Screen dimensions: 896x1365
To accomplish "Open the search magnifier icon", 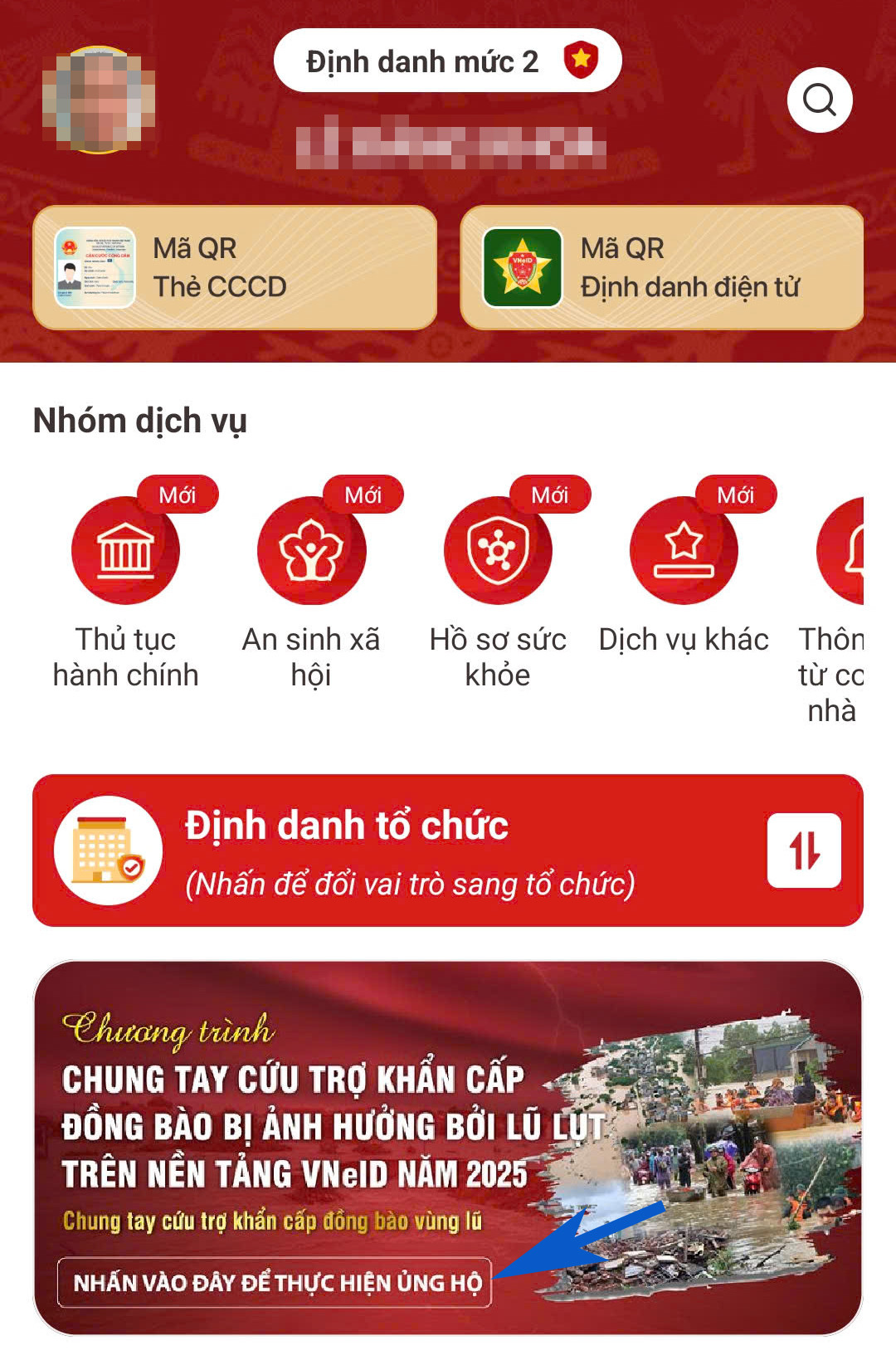I will pos(820,100).
